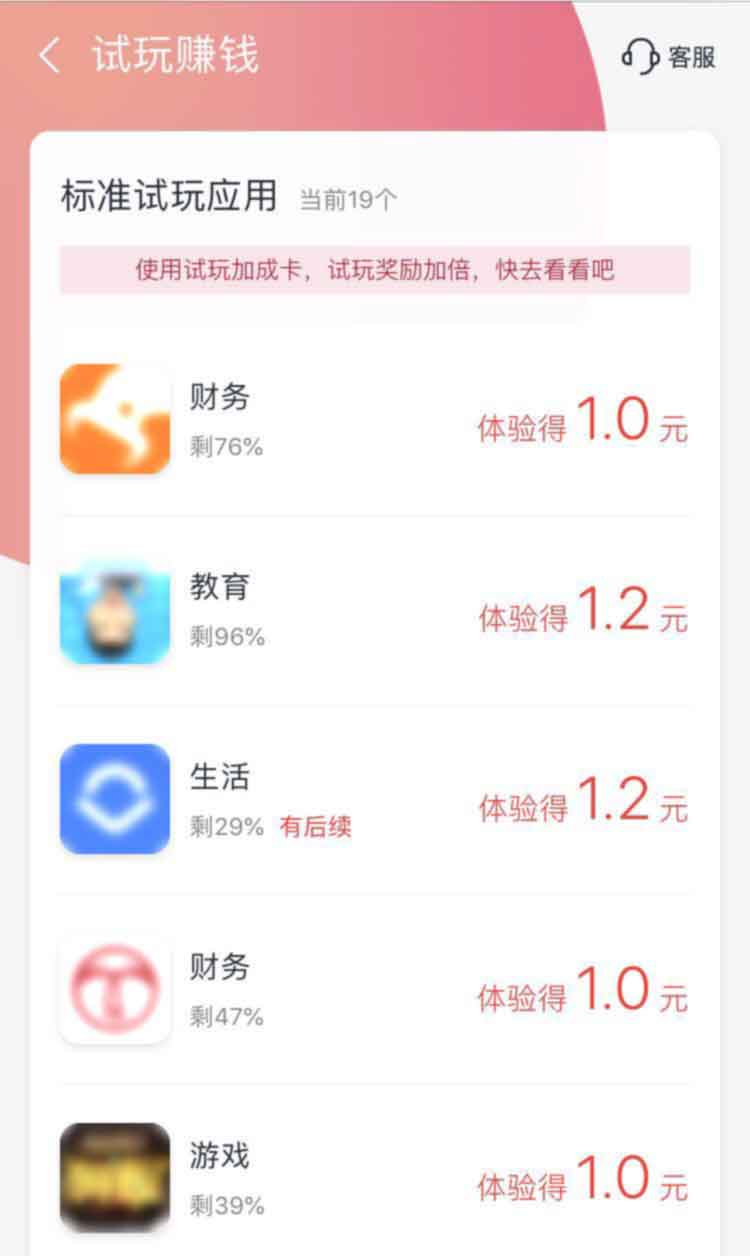Select the 生活 app marked 有后续

point(375,800)
